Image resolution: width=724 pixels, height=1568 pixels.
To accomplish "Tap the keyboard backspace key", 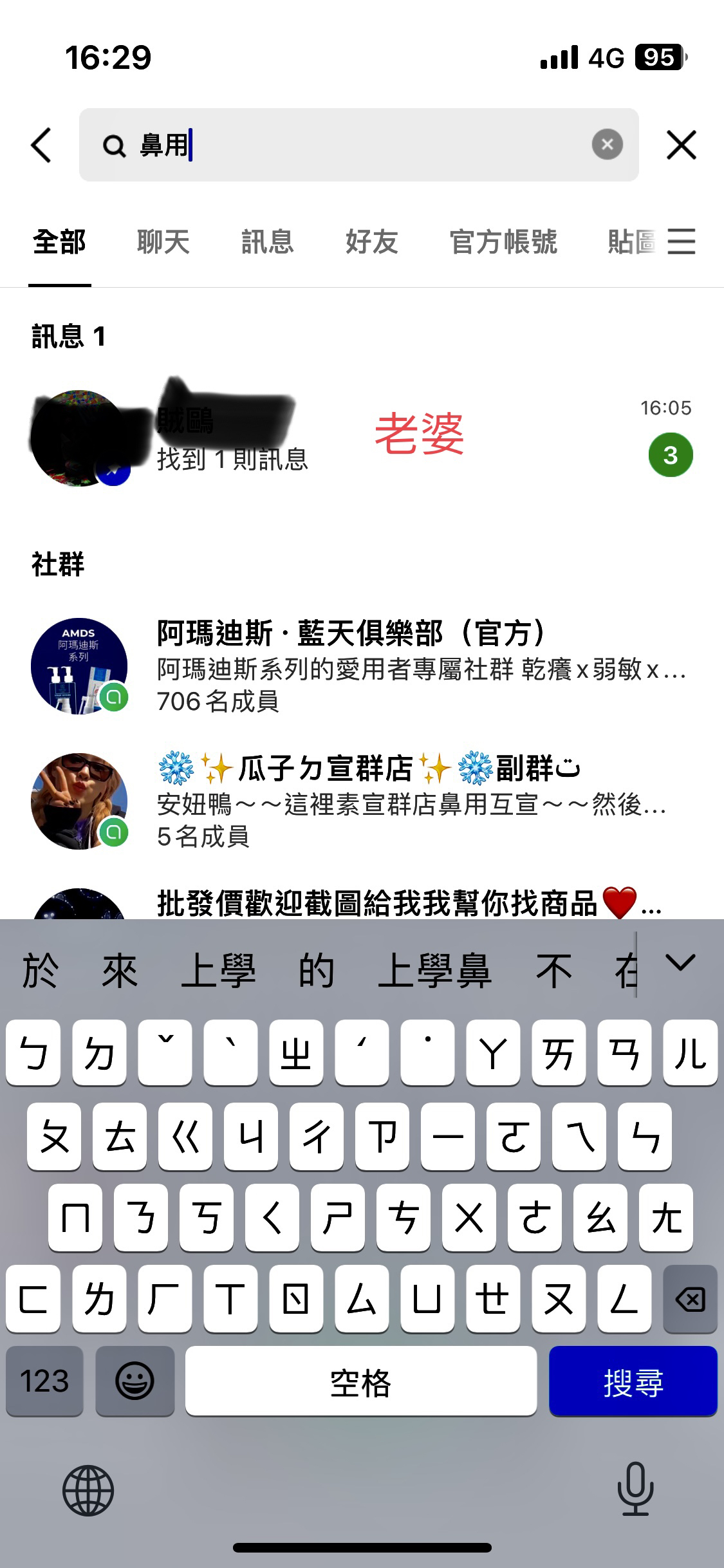I will click(x=689, y=1300).
